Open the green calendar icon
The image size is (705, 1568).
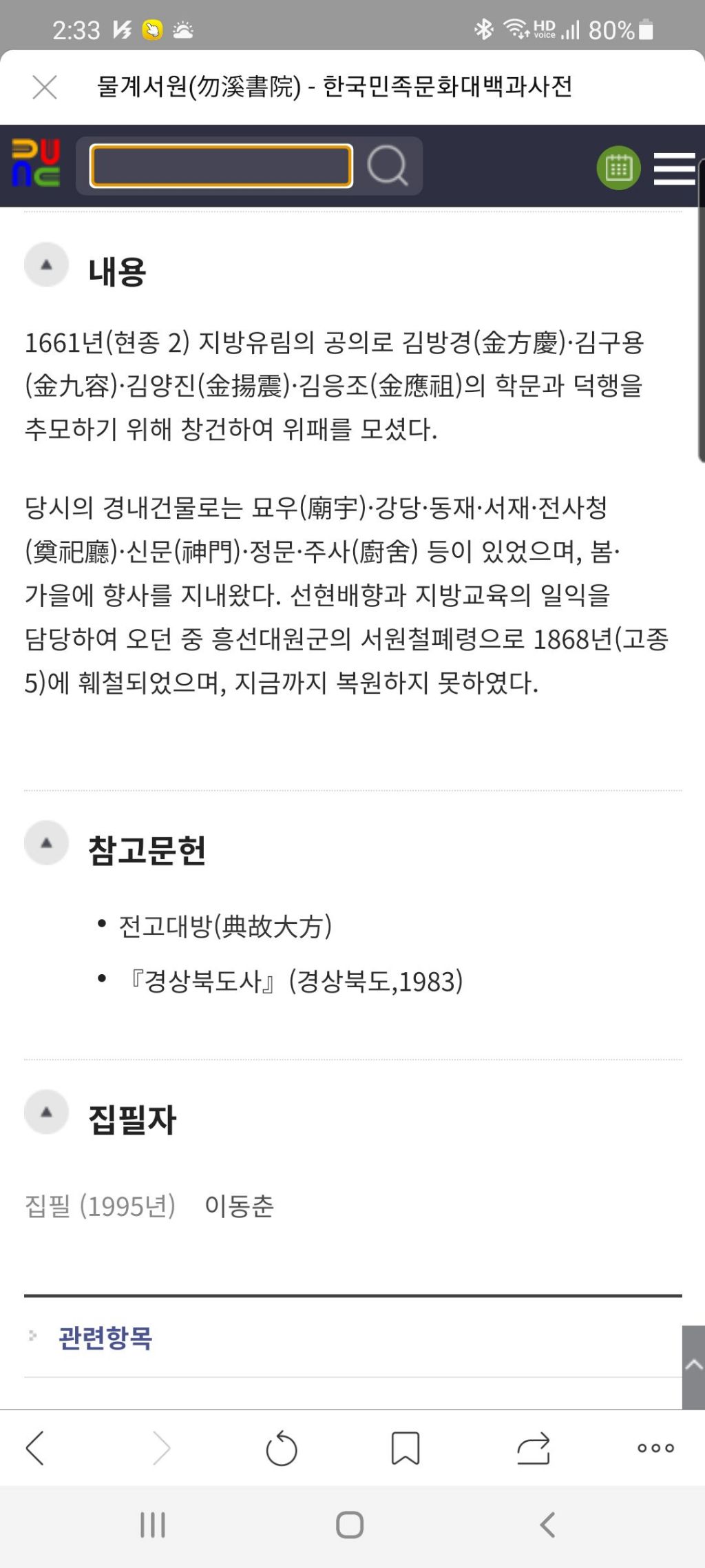click(618, 167)
